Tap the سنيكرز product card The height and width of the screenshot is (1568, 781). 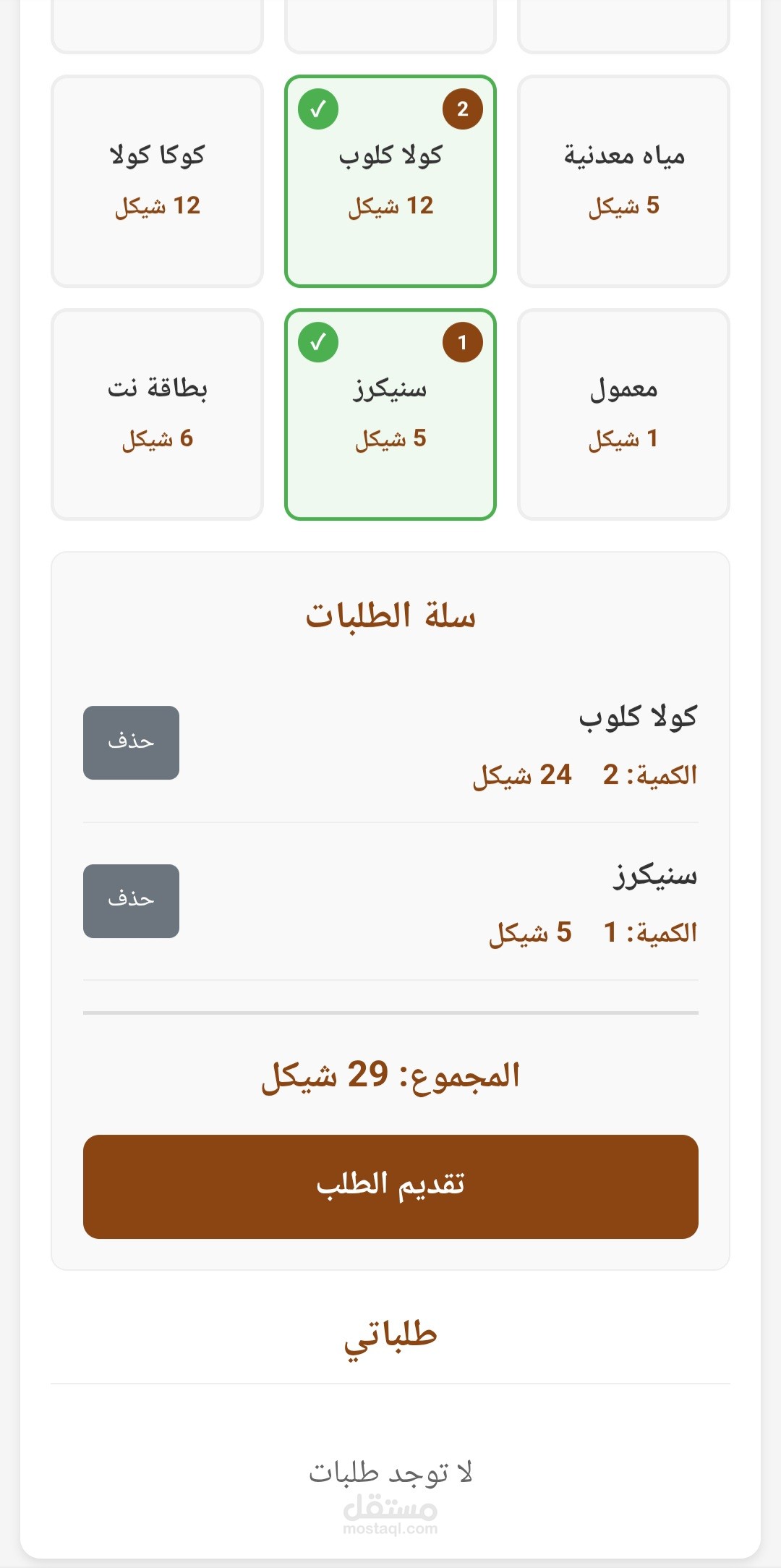pos(390,414)
